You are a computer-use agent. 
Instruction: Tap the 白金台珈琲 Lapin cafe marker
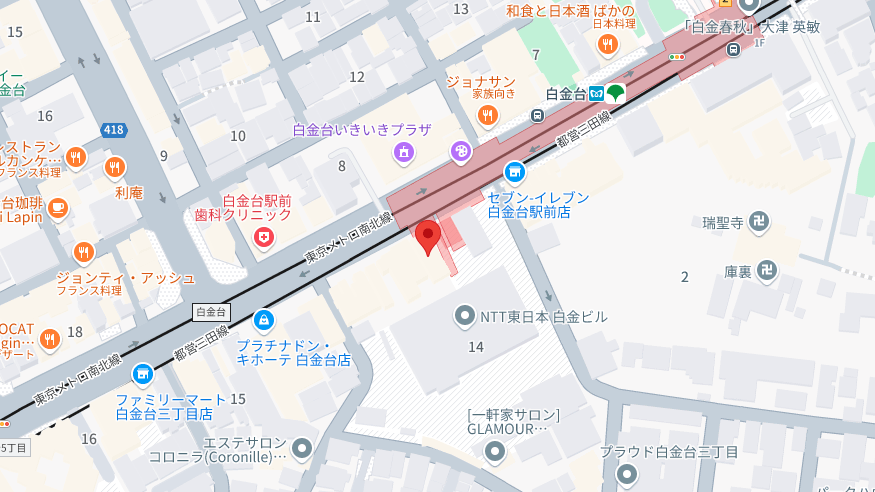click(58, 208)
